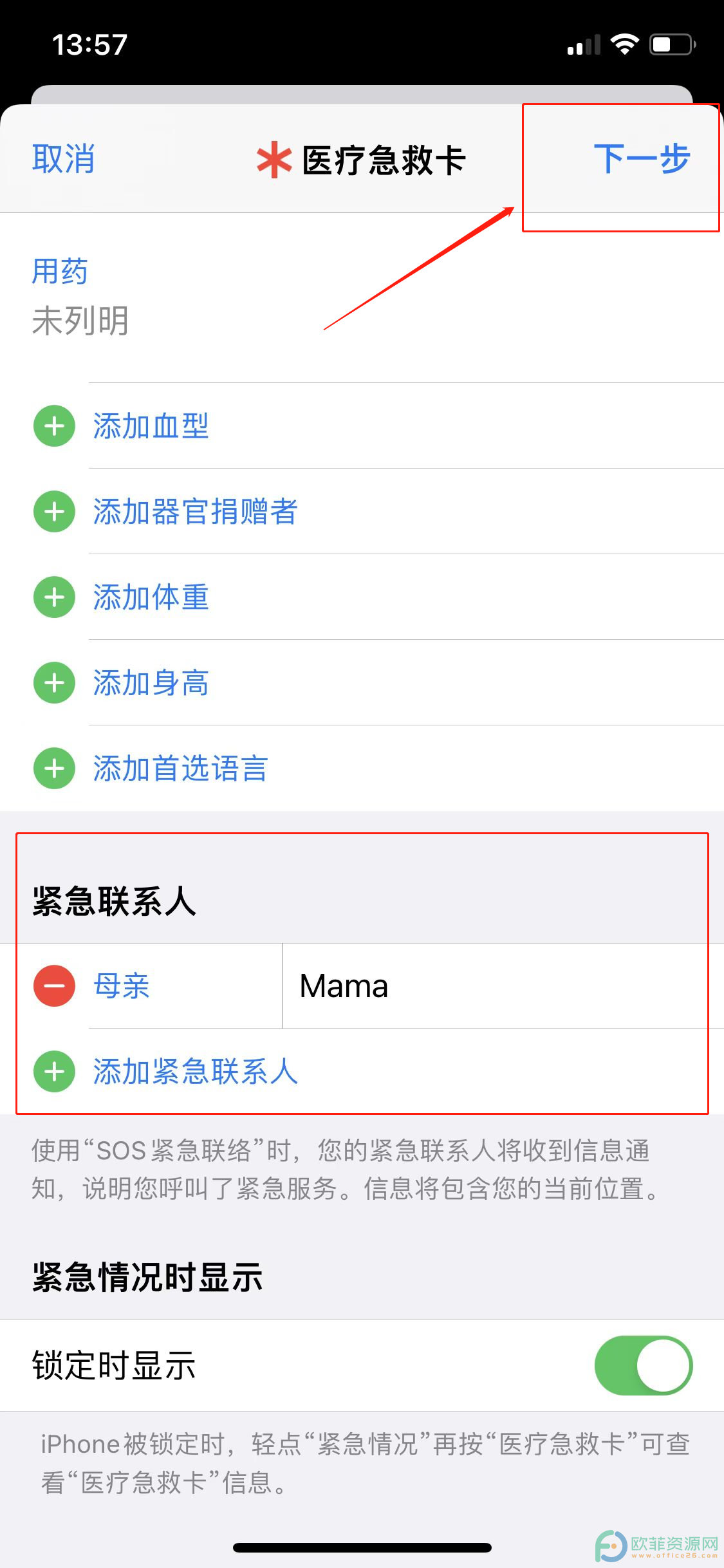This screenshot has height=1568, width=724.
Task: Select 添加器官捐赠者 row
Action: pyautogui.click(x=195, y=512)
